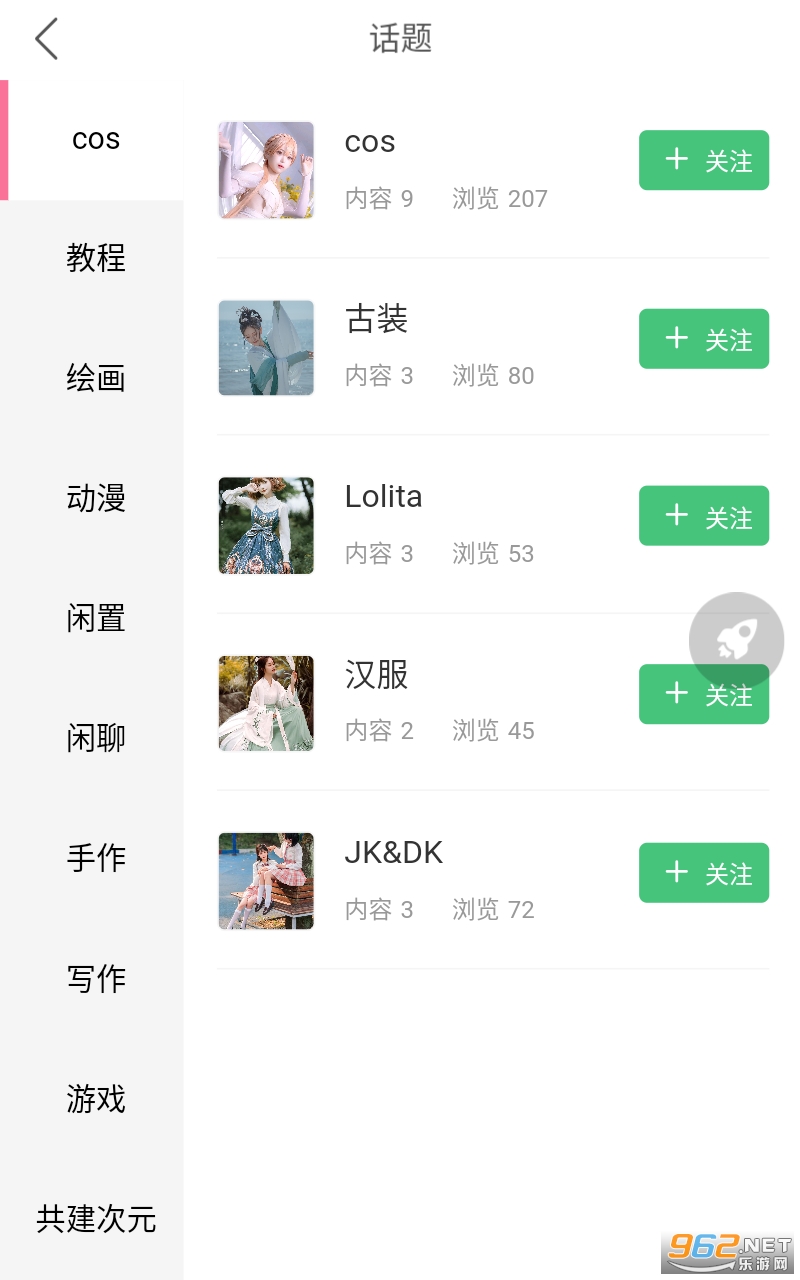Go back using the top-left arrow
This screenshot has height=1280, width=800.
(x=47, y=39)
